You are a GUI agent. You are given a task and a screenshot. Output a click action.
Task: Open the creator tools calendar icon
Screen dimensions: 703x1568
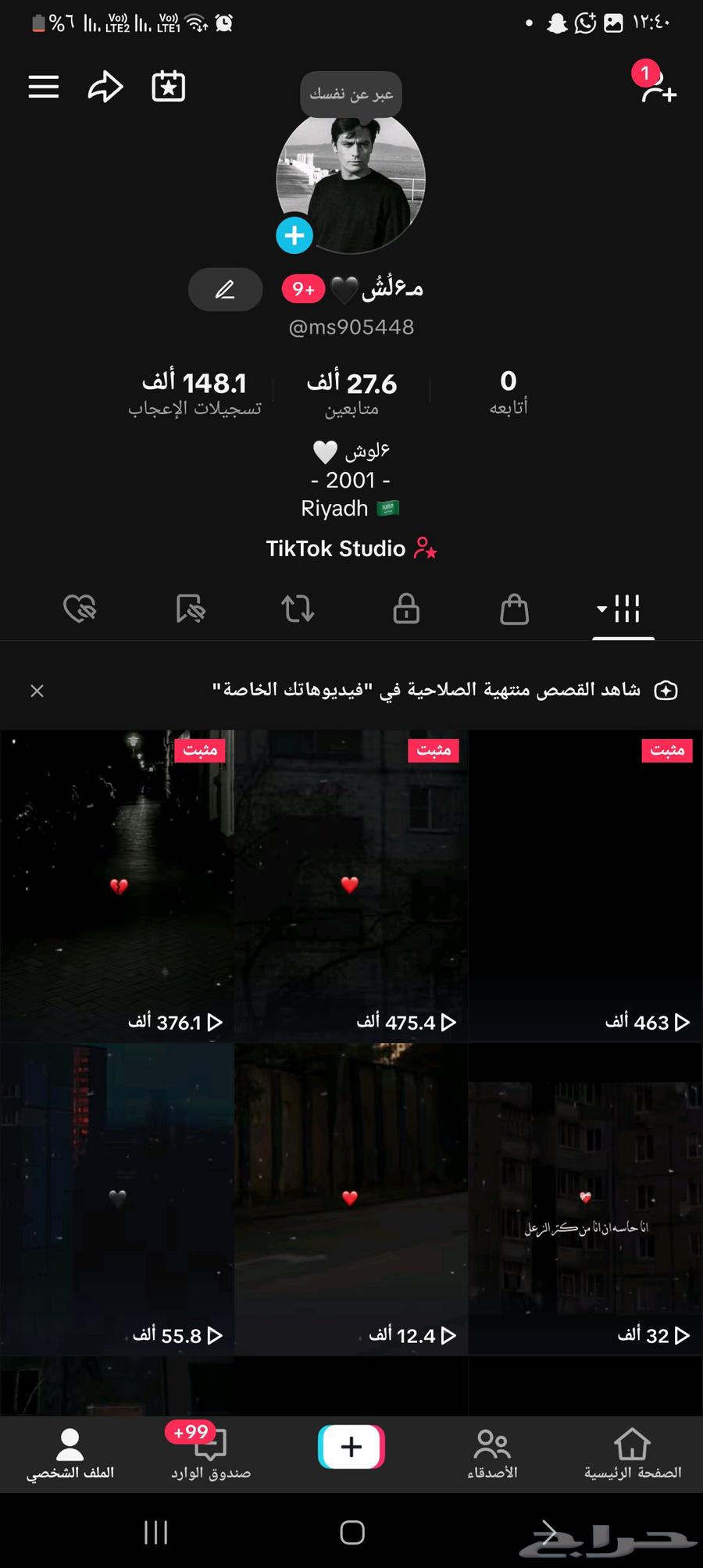click(166, 87)
